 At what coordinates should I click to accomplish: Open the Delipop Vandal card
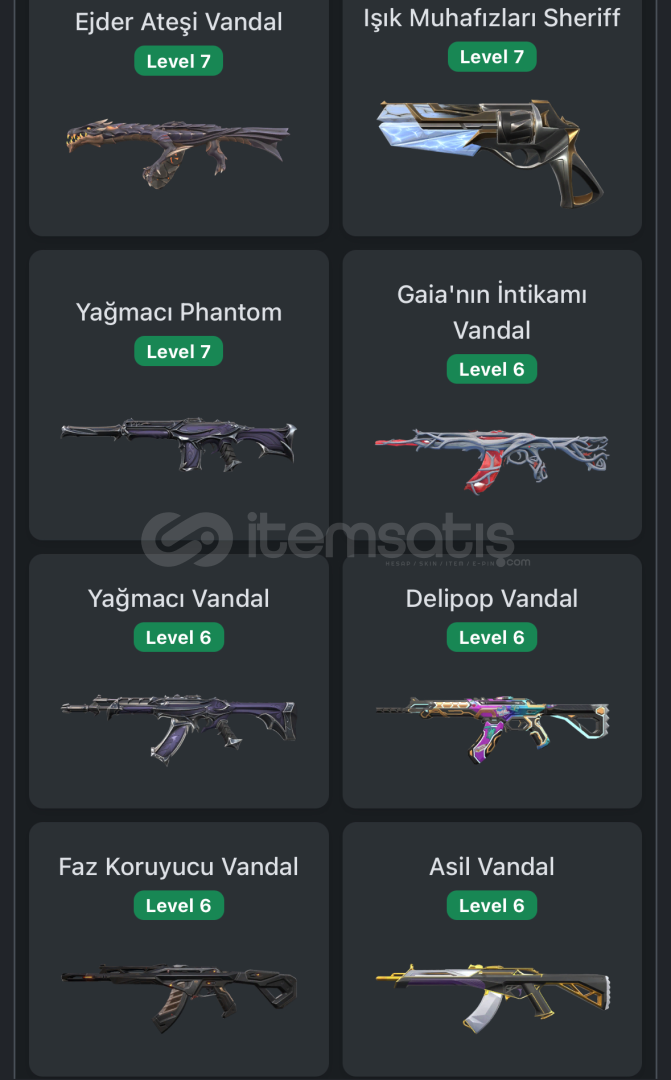coord(492,680)
